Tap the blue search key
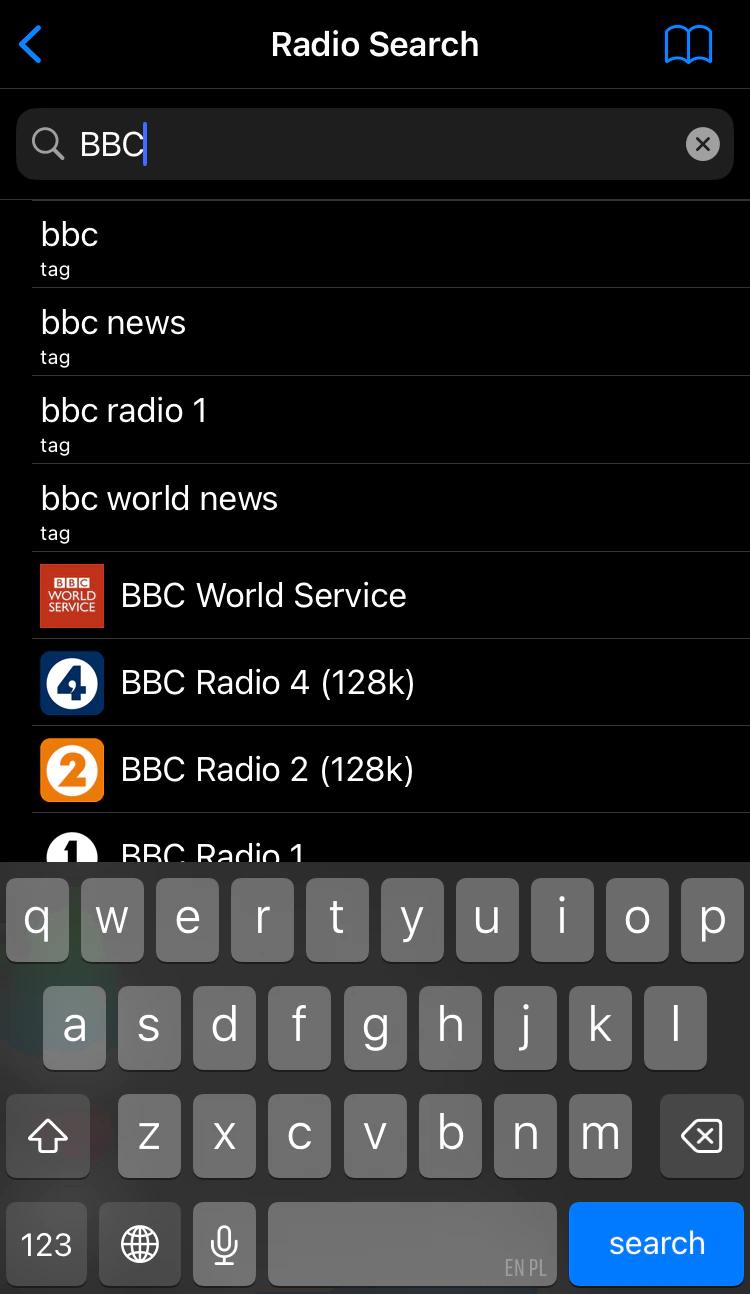This screenshot has width=750, height=1294. [656, 1243]
